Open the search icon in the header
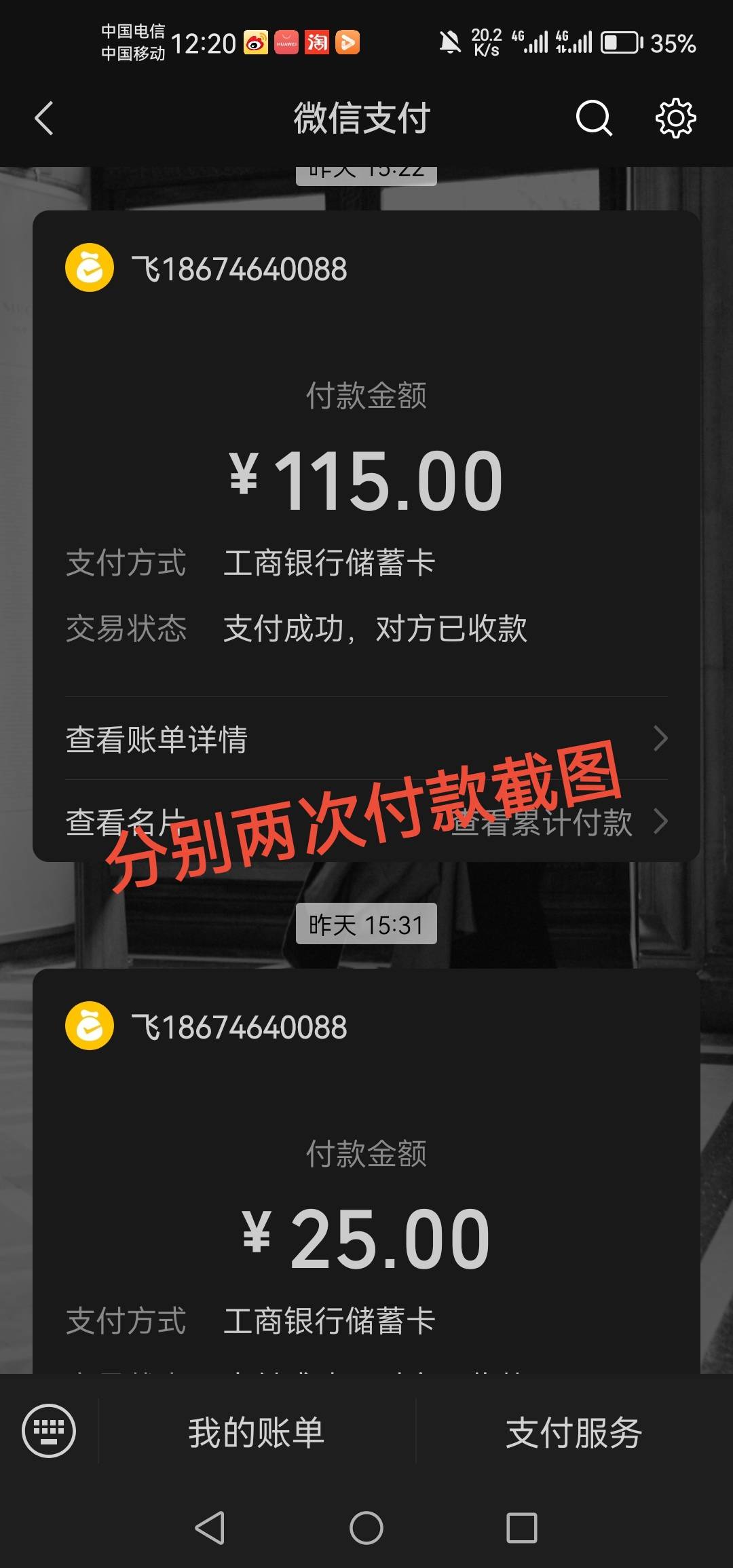Viewport: 733px width, 1568px height. (594, 119)
